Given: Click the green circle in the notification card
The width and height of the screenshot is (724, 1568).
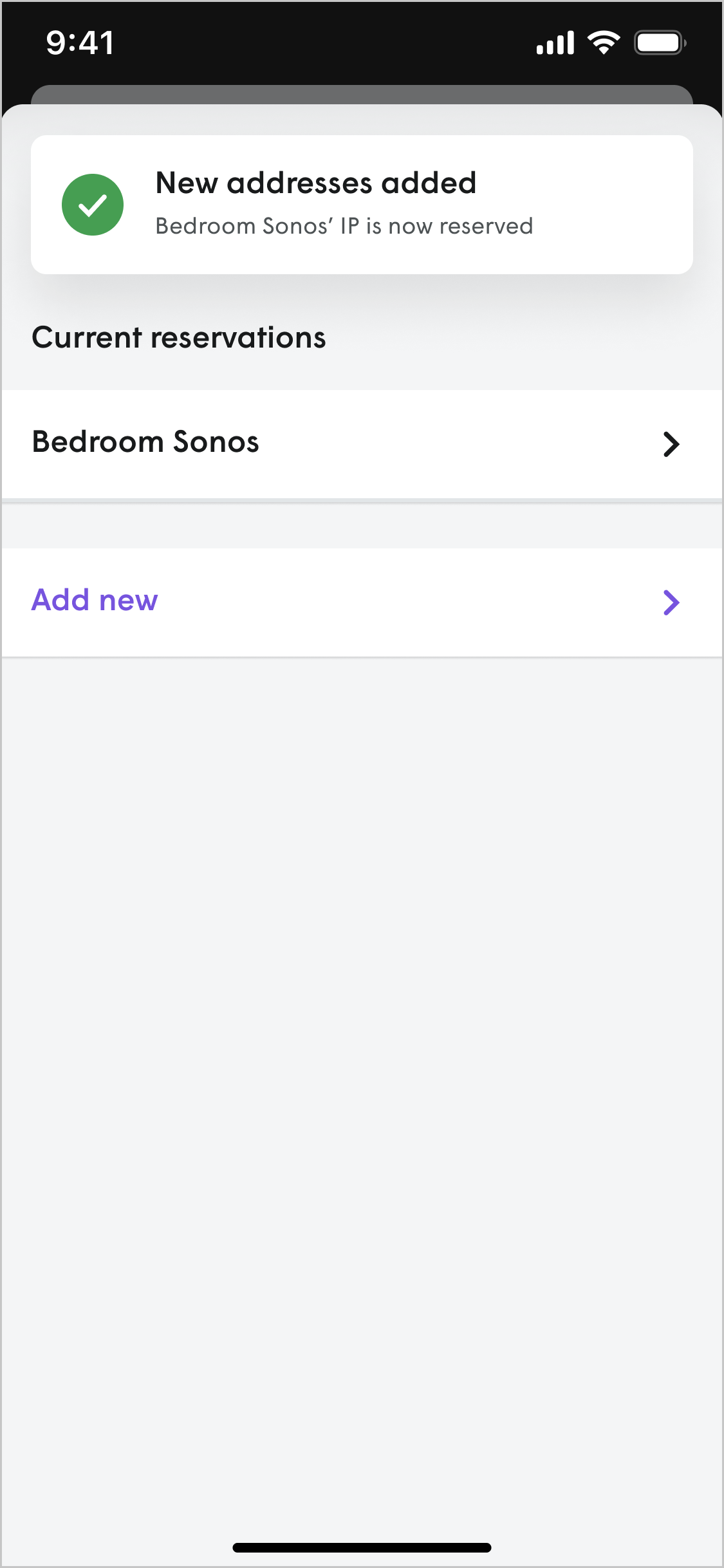Looking at the screenshot, I should (92, 204).
